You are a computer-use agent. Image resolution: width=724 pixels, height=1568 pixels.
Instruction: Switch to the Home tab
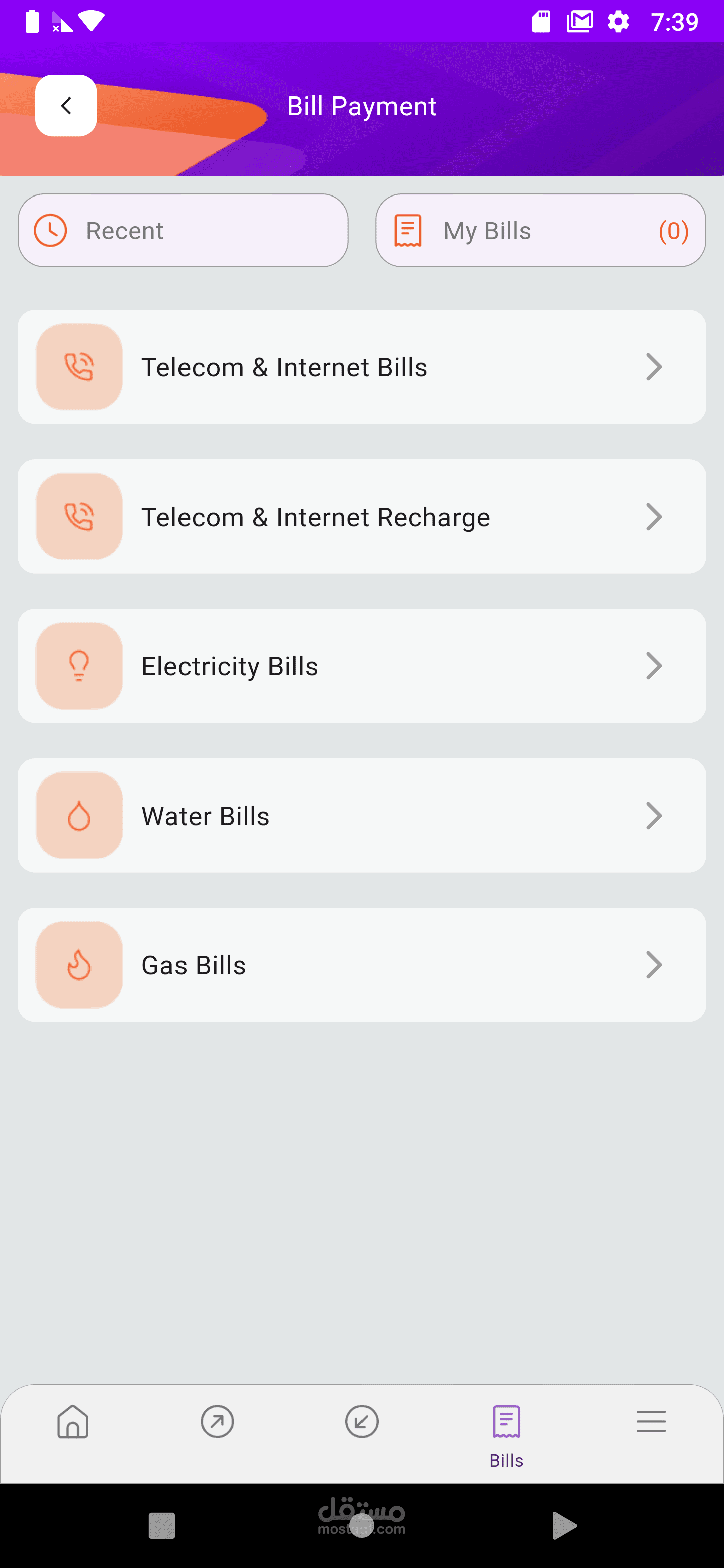click(73, 1422)
